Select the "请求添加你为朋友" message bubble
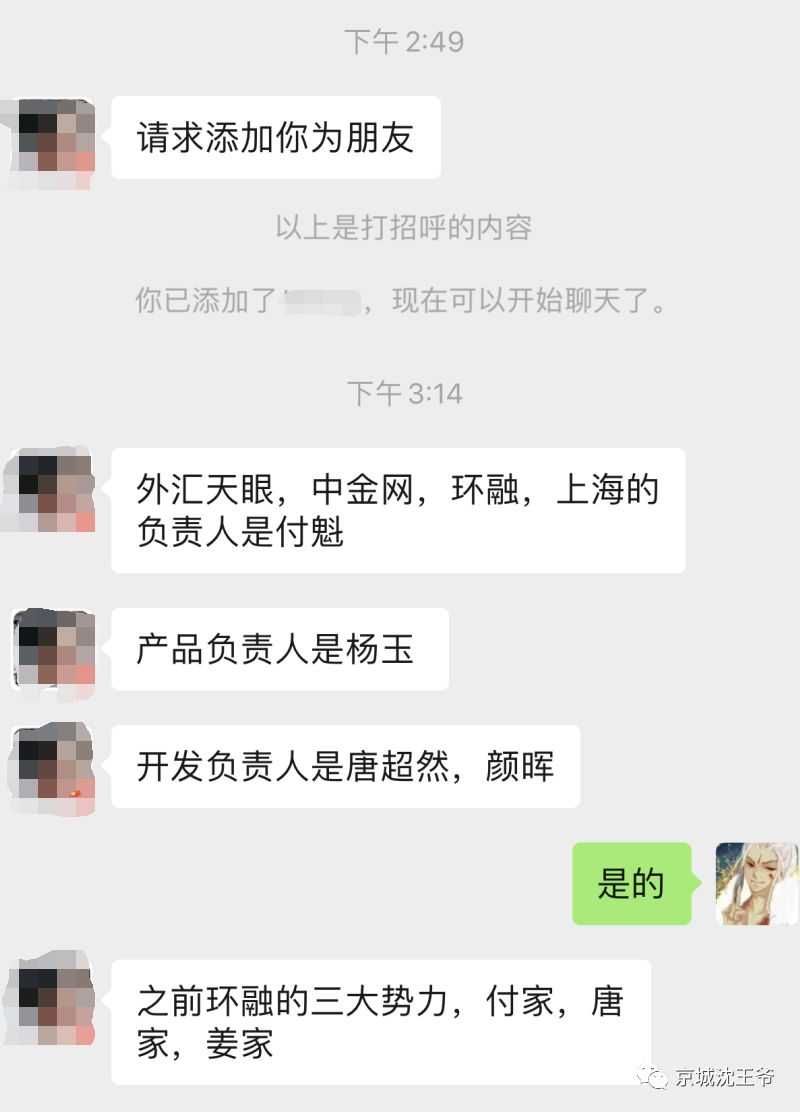Image resolution: width=800 pixels, height=1112 pixels. [277, 138]
